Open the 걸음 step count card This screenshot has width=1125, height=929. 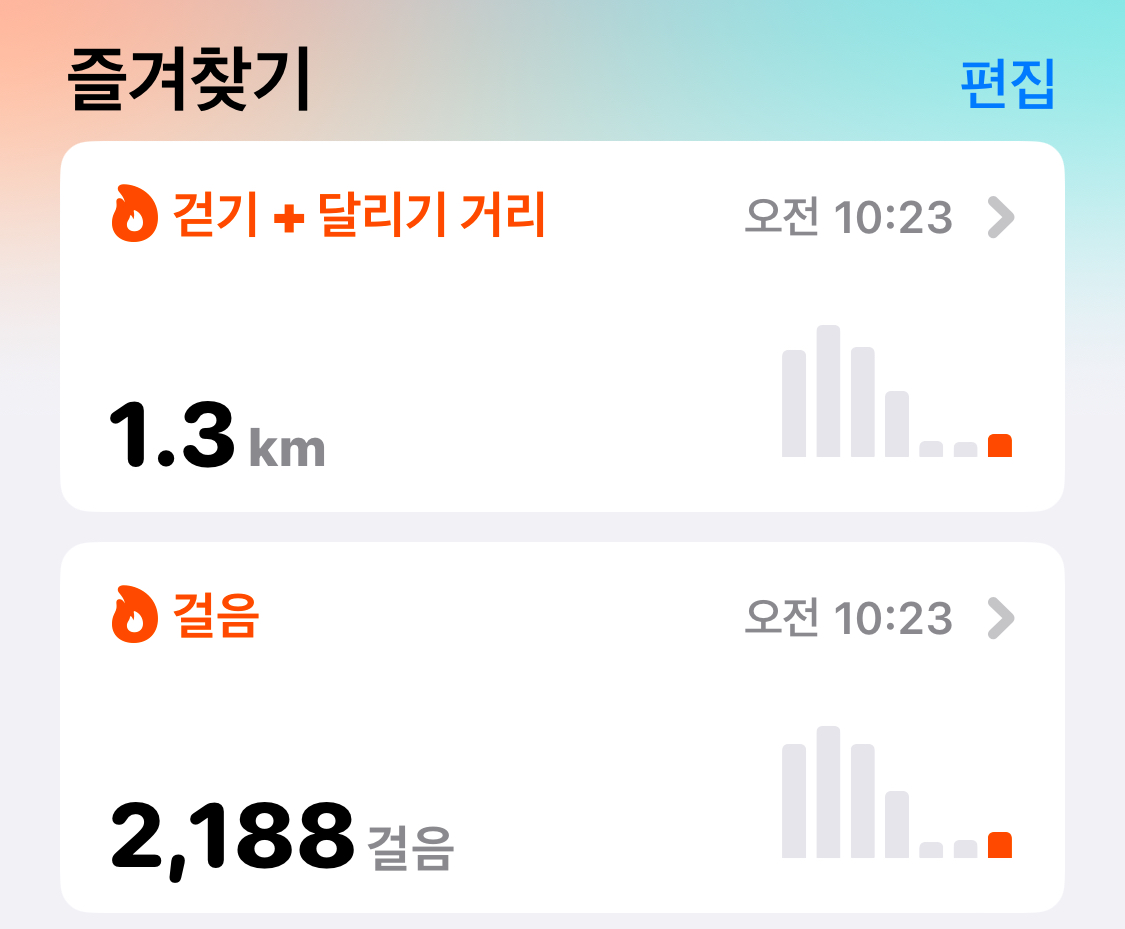point(562,727)
